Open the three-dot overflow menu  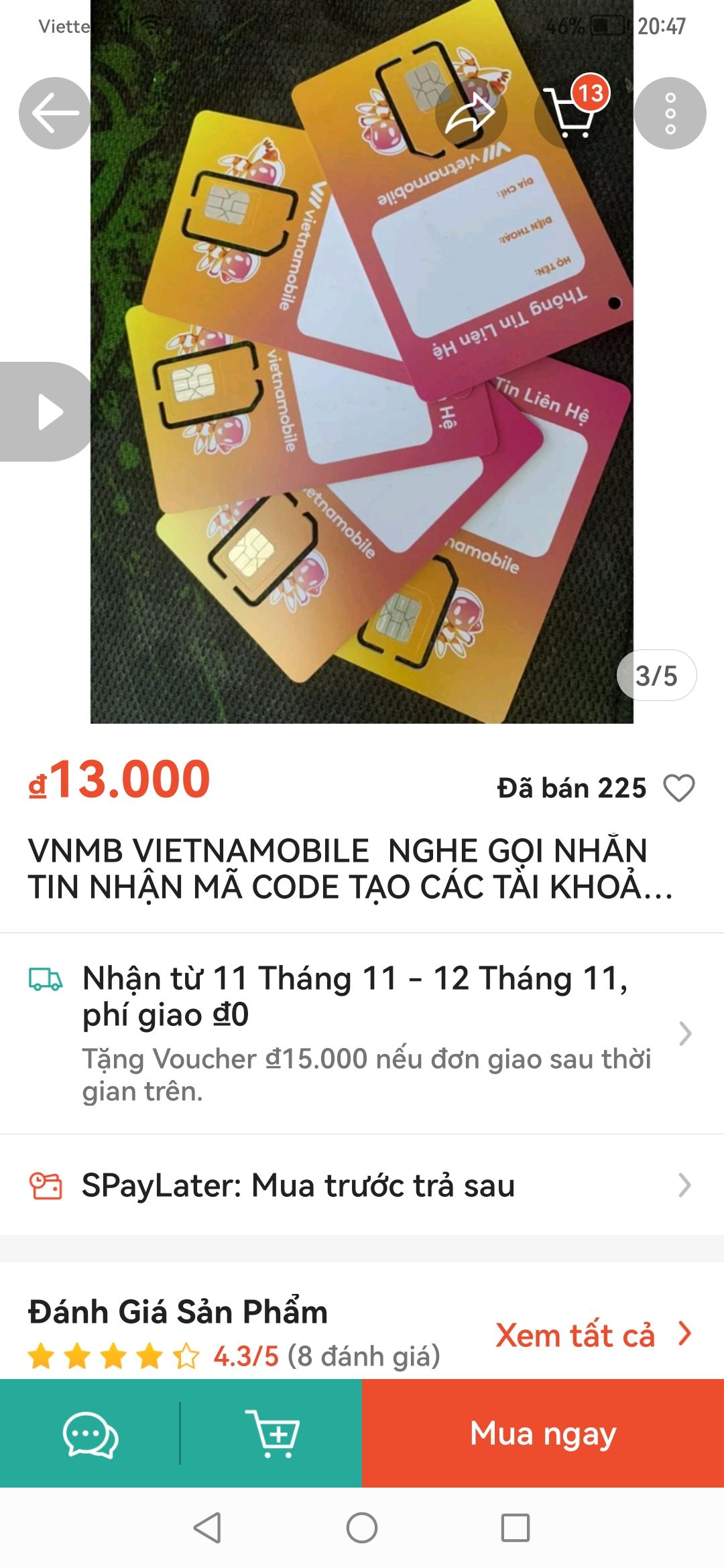670,113
